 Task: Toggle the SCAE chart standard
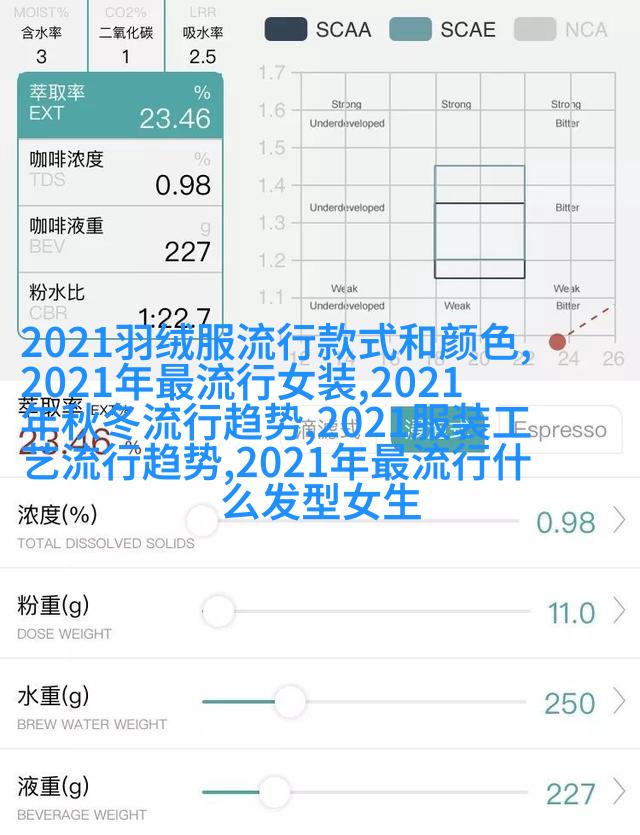point(442,29)
